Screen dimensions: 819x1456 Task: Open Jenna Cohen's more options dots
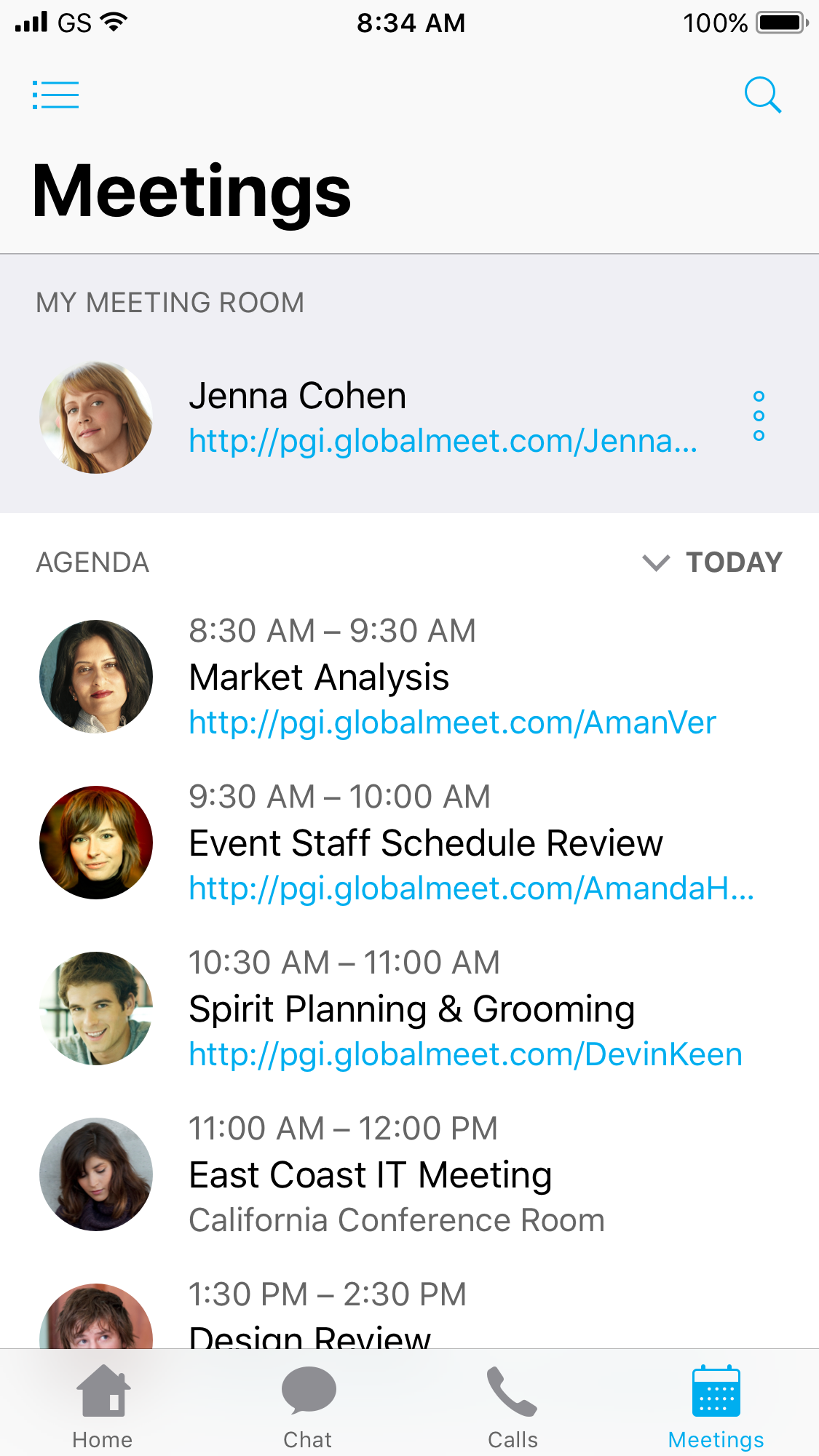pos(759,416)
